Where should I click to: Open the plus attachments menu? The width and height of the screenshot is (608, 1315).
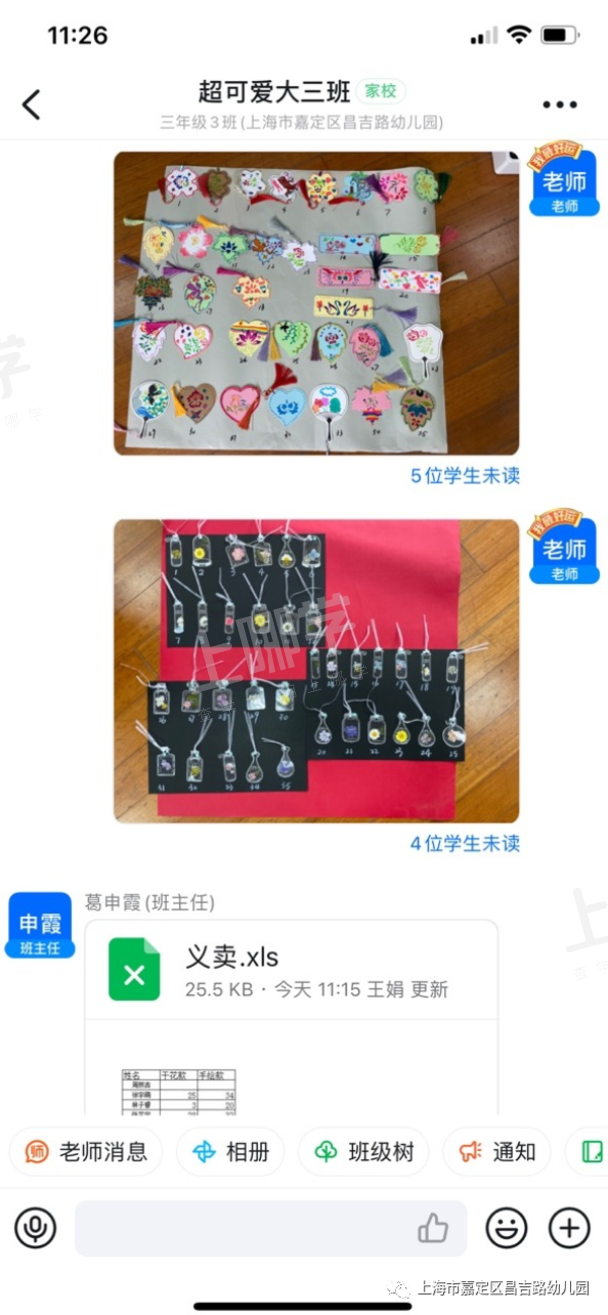[570, 1228]
